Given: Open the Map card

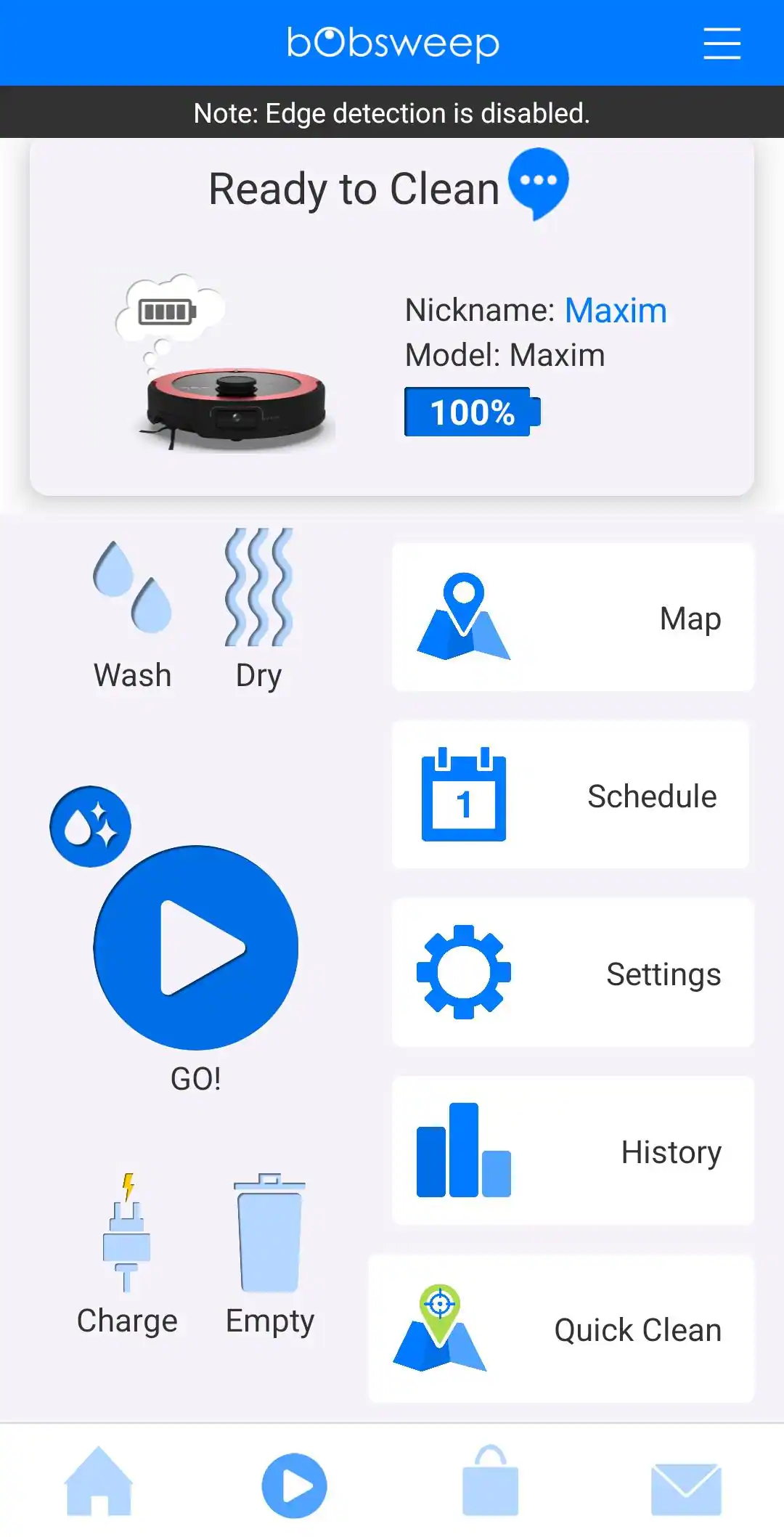Looking at the screenshot, I should click(573, 617).
